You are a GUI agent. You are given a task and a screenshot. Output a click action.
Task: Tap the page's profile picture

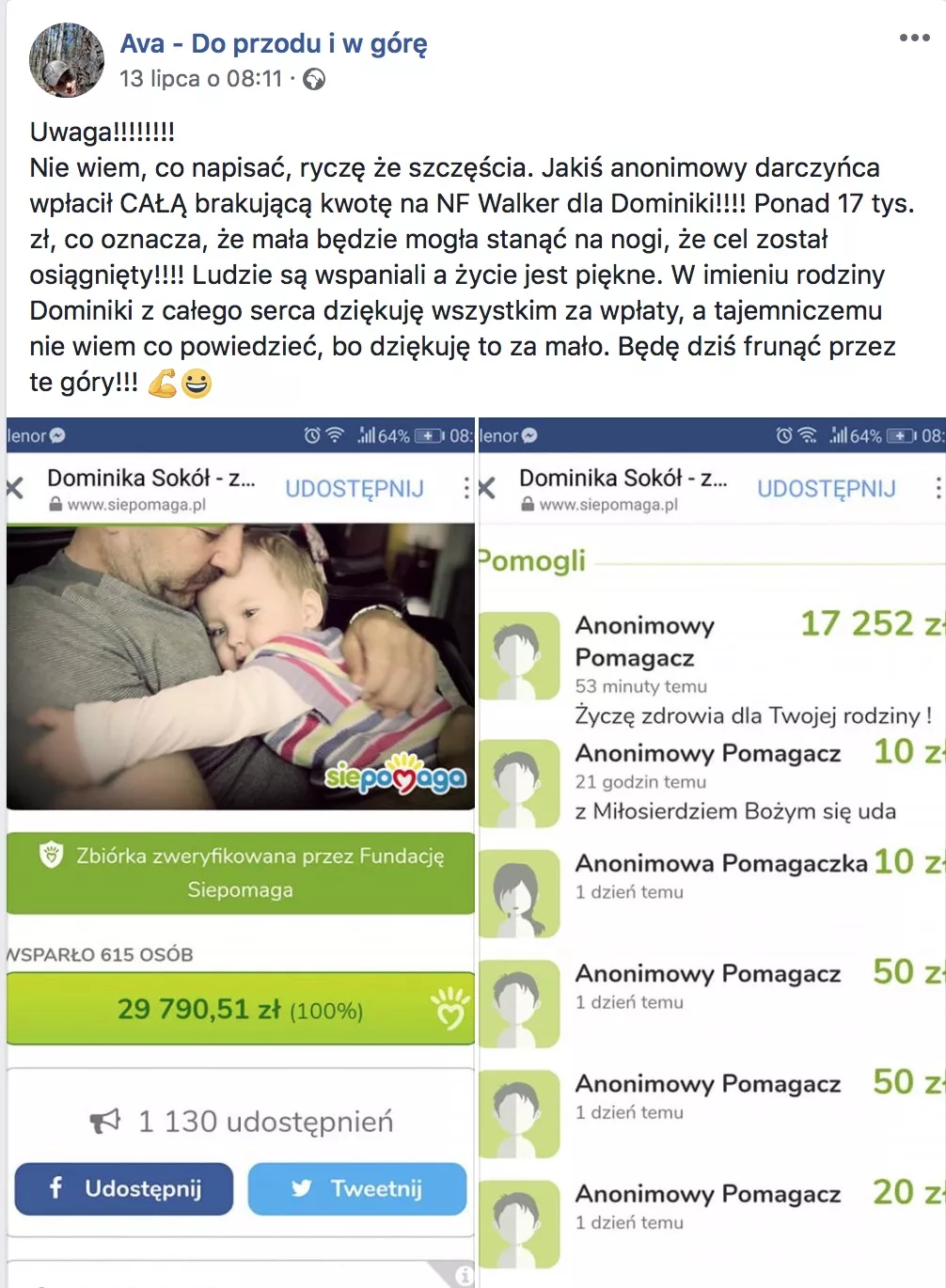pos(66,61)
